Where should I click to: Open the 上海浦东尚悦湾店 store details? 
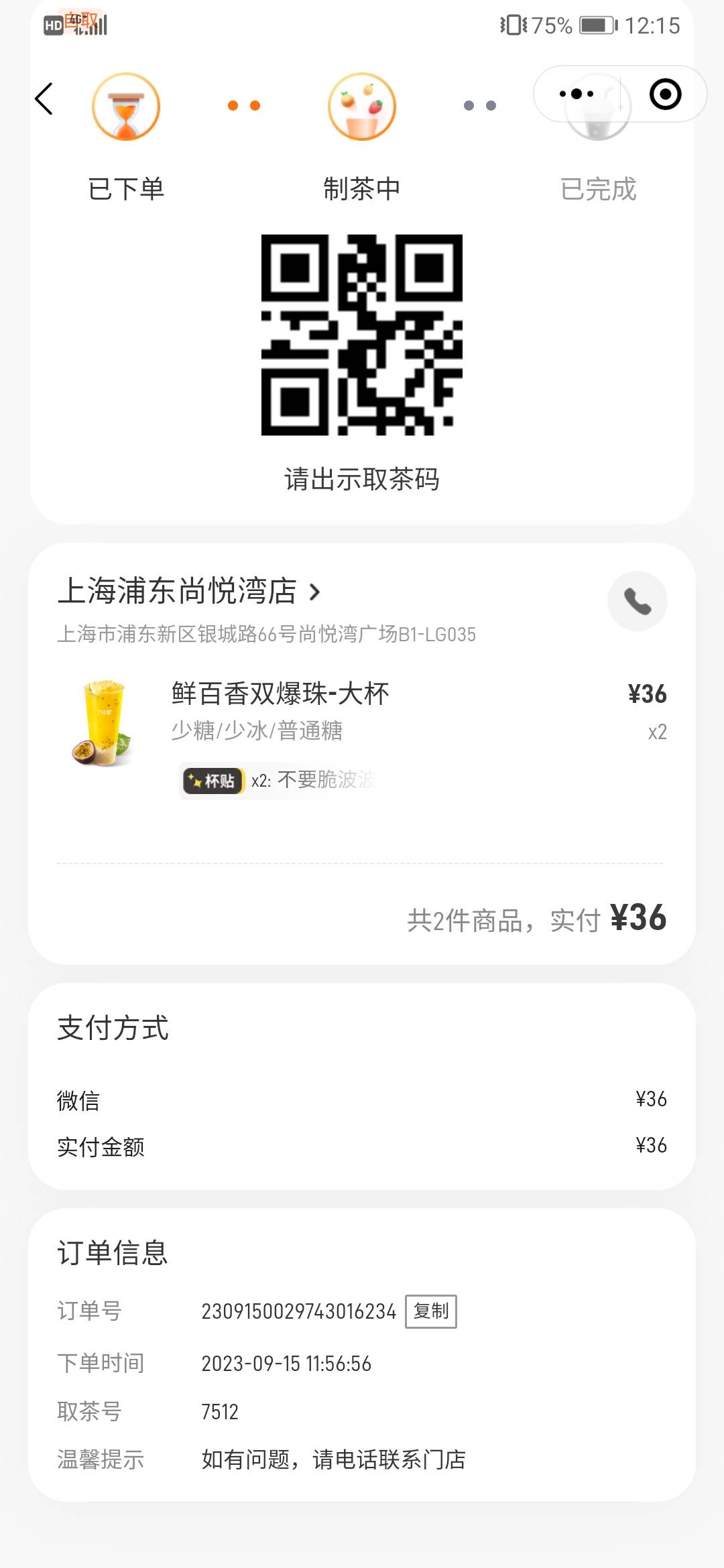tap(190, 591)
